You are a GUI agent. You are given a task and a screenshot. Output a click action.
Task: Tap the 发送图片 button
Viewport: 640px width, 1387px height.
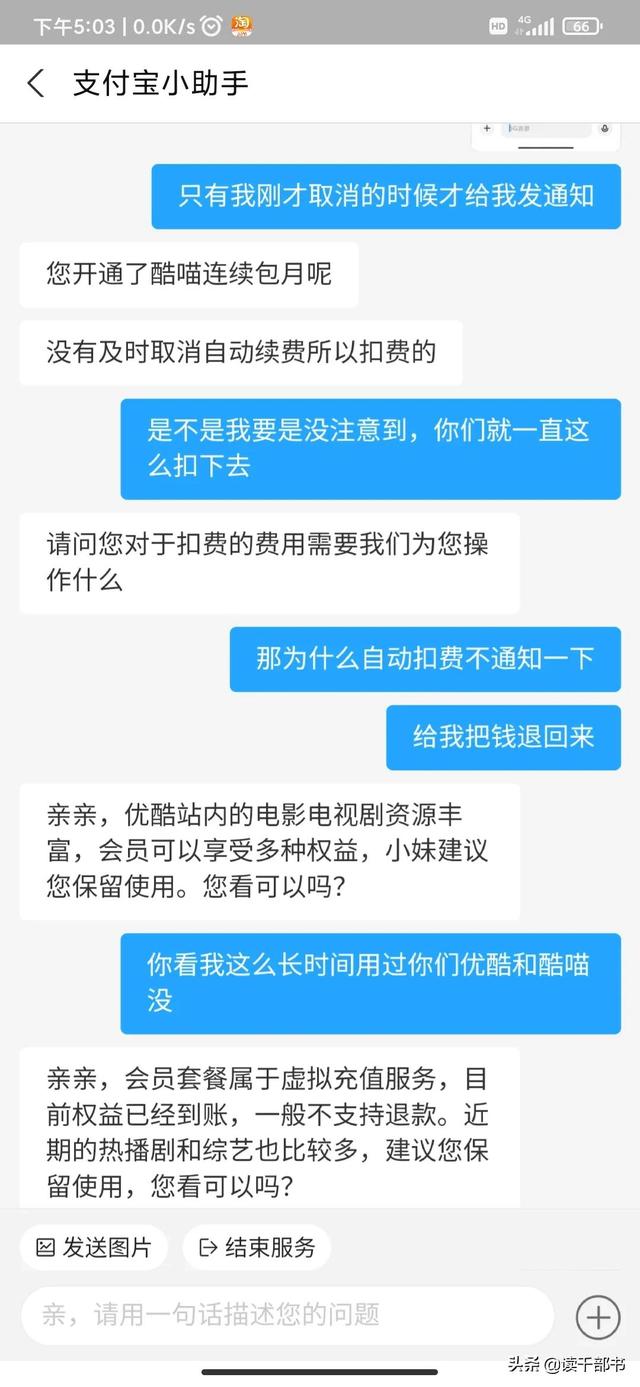(x=95, y=1247)
